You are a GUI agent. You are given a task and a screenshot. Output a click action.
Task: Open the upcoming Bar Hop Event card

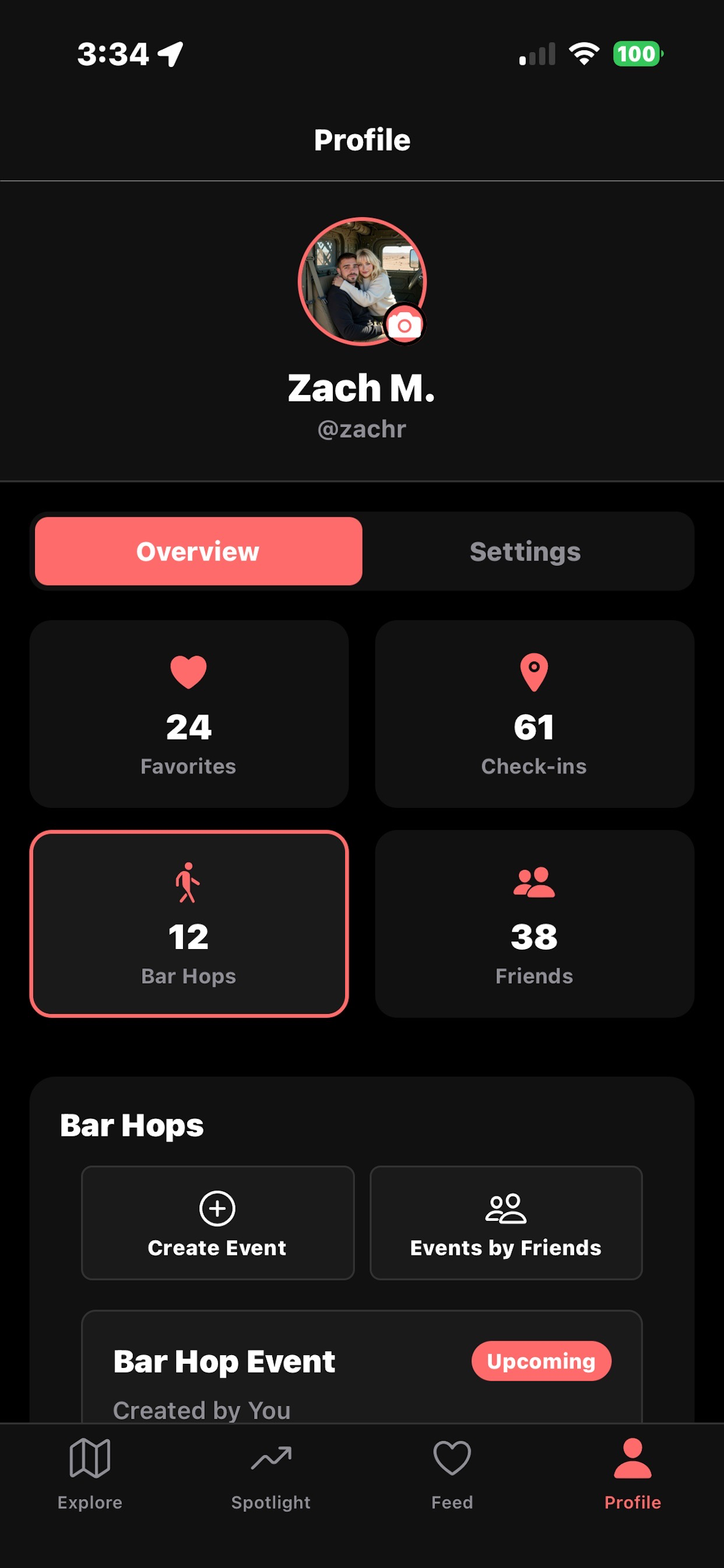click(362, 1367)
